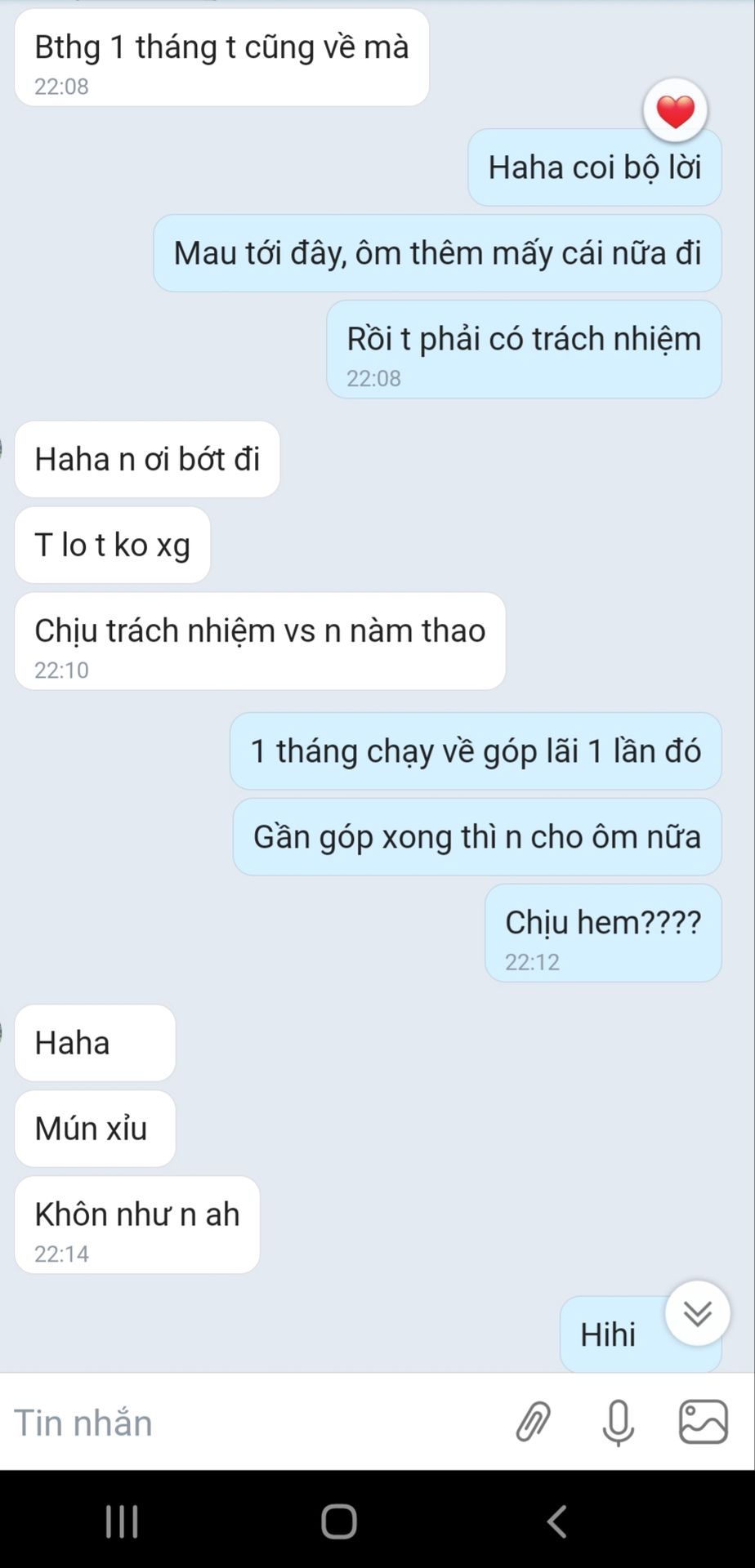Jump to latest messages with double-chevron button
The width and height of the screenshot is (755, 1568).
coord(697,1313)
